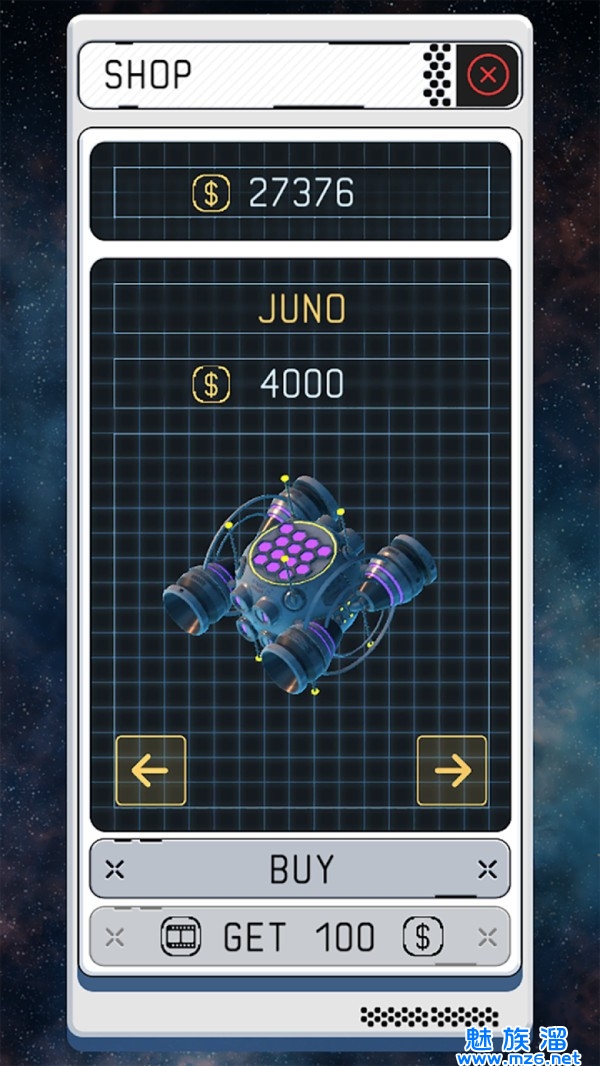Show the next ship
The image size is (600, 1066).
(x=452, y=771)
